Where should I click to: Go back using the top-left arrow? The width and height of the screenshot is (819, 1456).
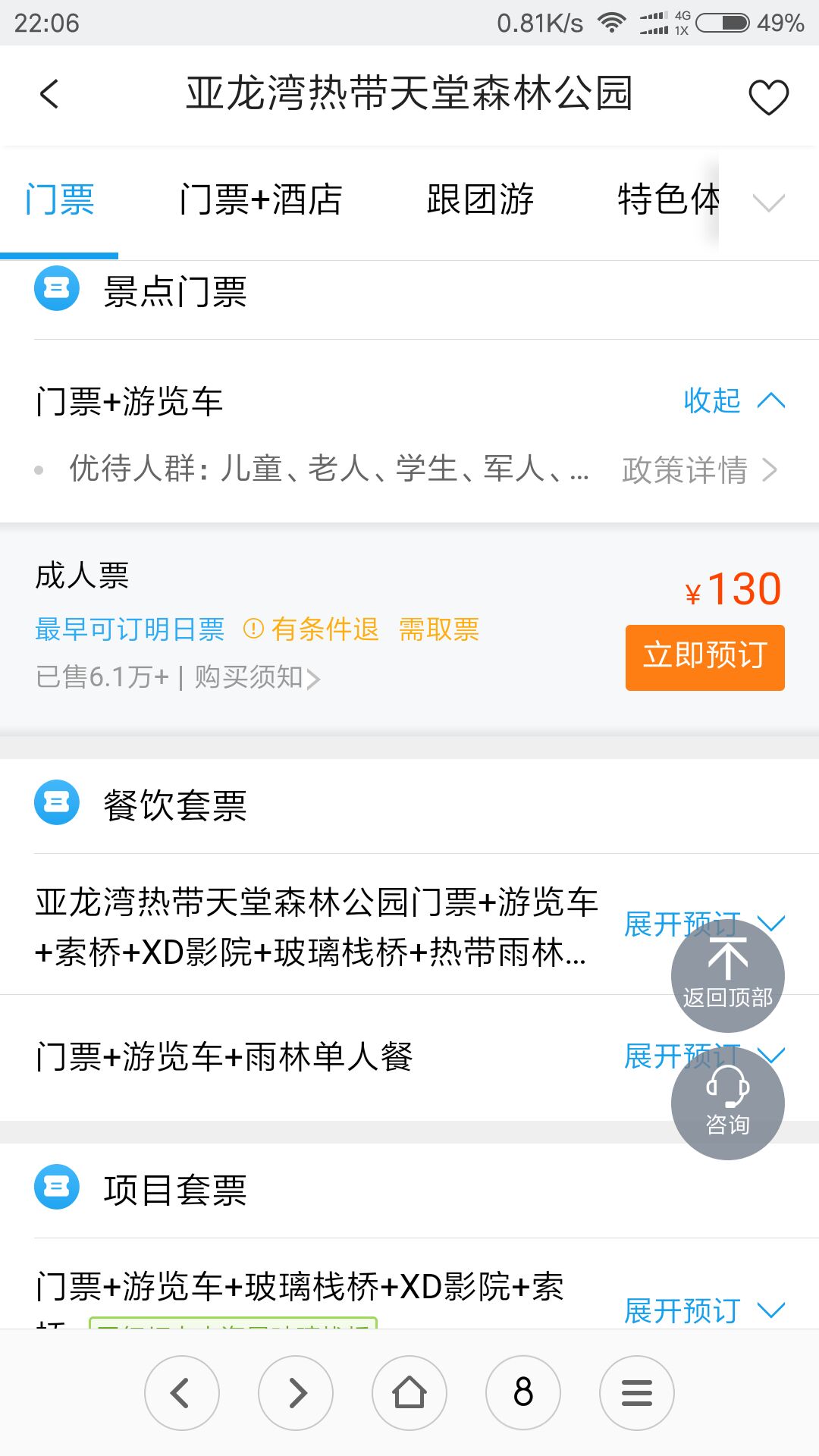click(49, 95)
